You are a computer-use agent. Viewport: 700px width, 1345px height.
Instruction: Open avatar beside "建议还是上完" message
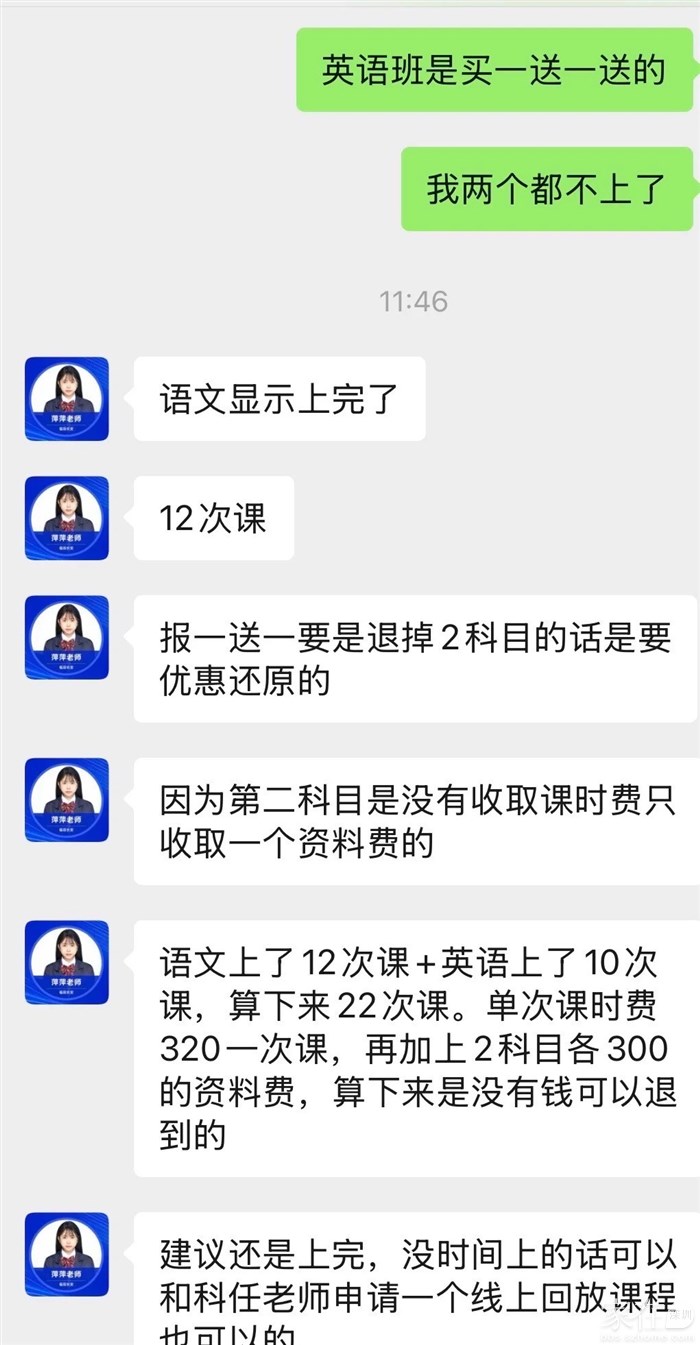(67, 1254)
